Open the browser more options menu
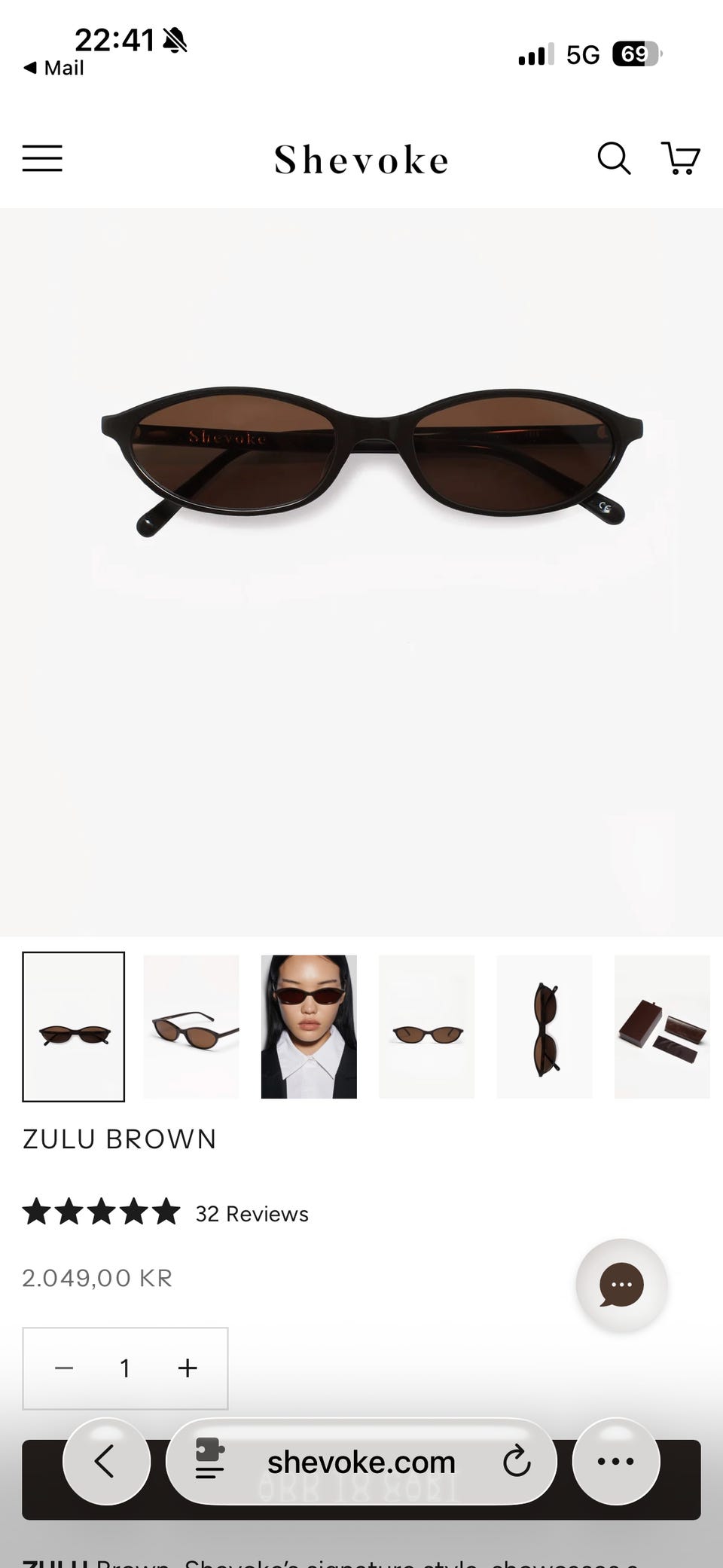723x1568 pixels. click(x=616, y=1461)
